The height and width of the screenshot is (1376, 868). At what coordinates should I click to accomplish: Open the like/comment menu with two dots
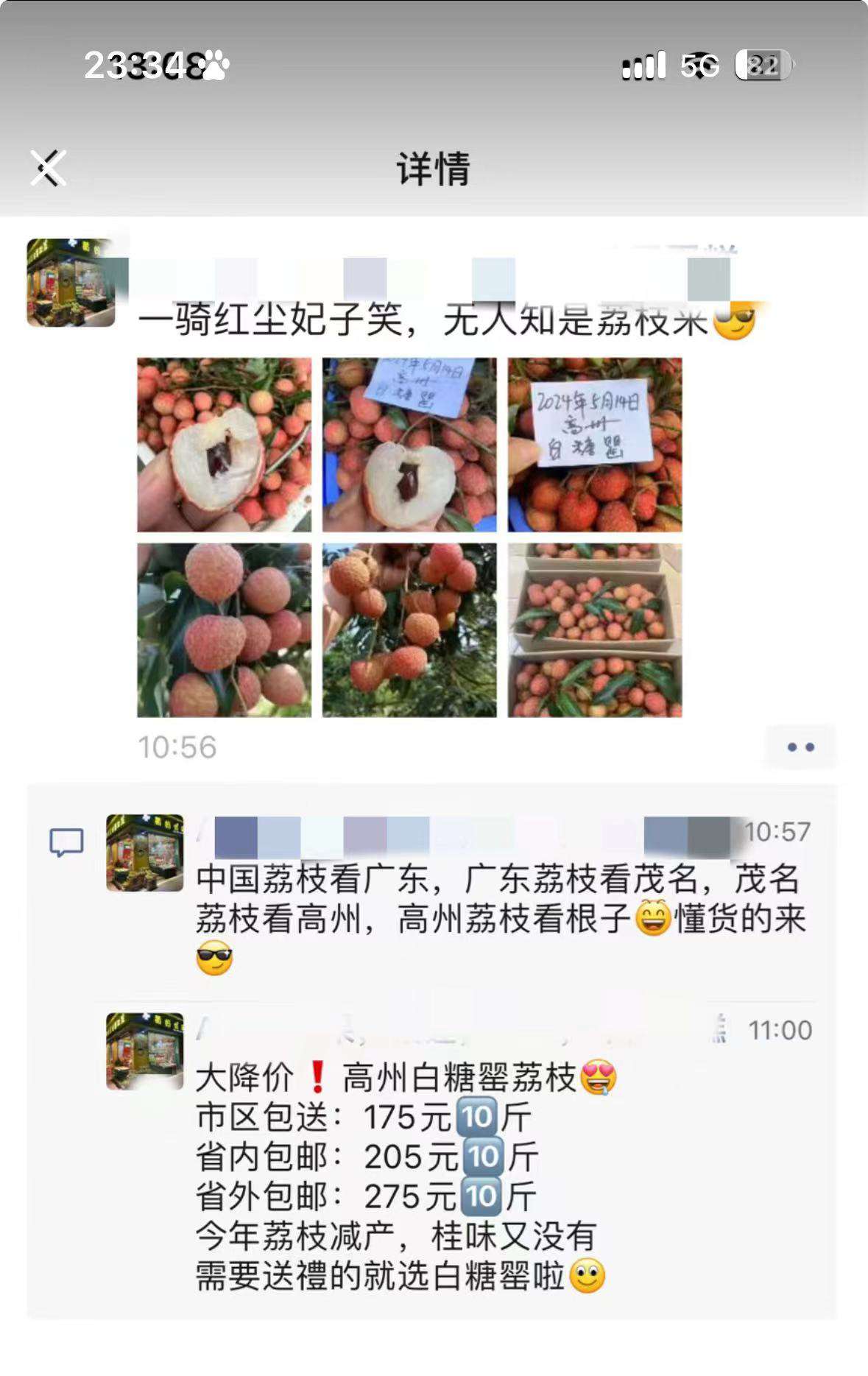800,747
